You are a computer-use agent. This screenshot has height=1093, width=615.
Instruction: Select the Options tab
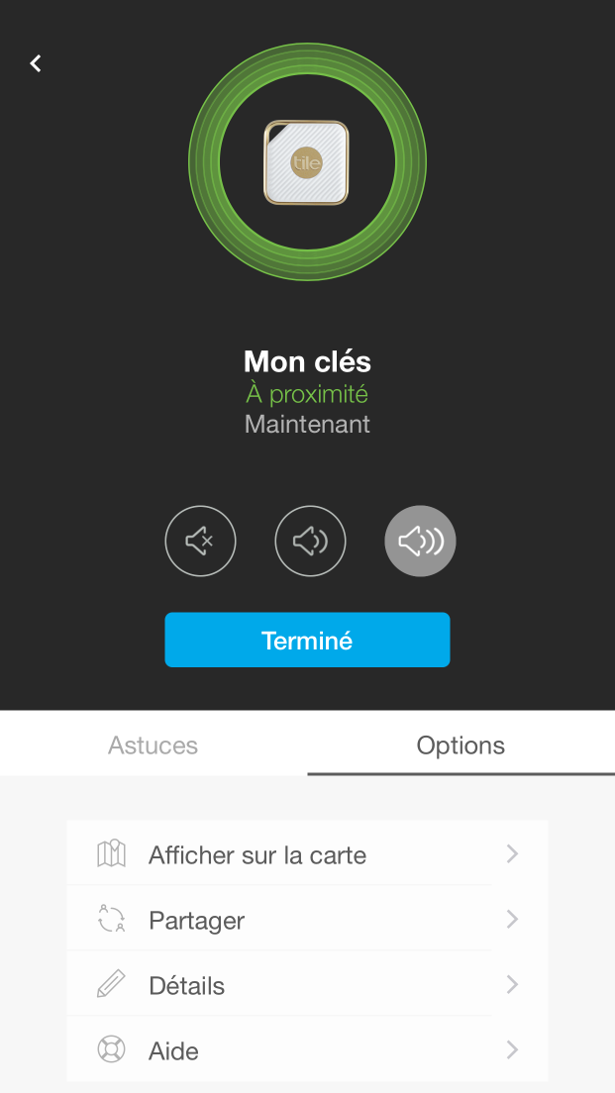coord(461,745)
